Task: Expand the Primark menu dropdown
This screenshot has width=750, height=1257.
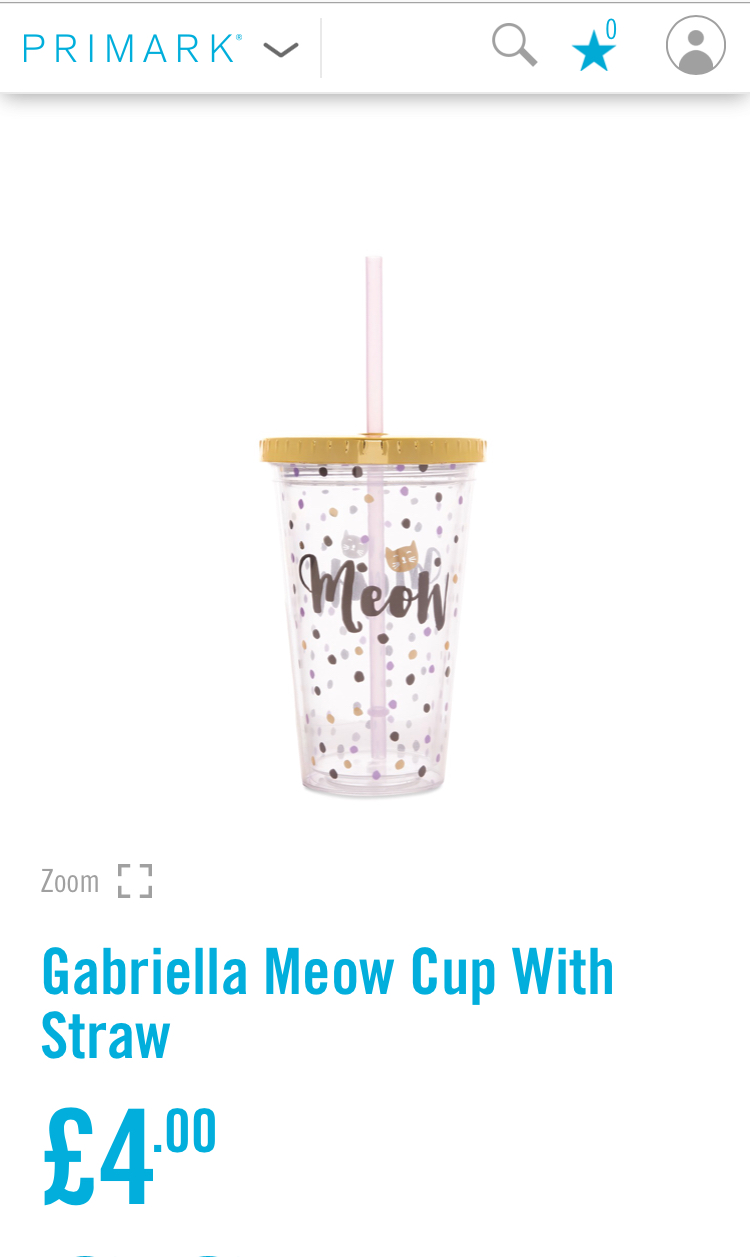Action: (281, 49)
